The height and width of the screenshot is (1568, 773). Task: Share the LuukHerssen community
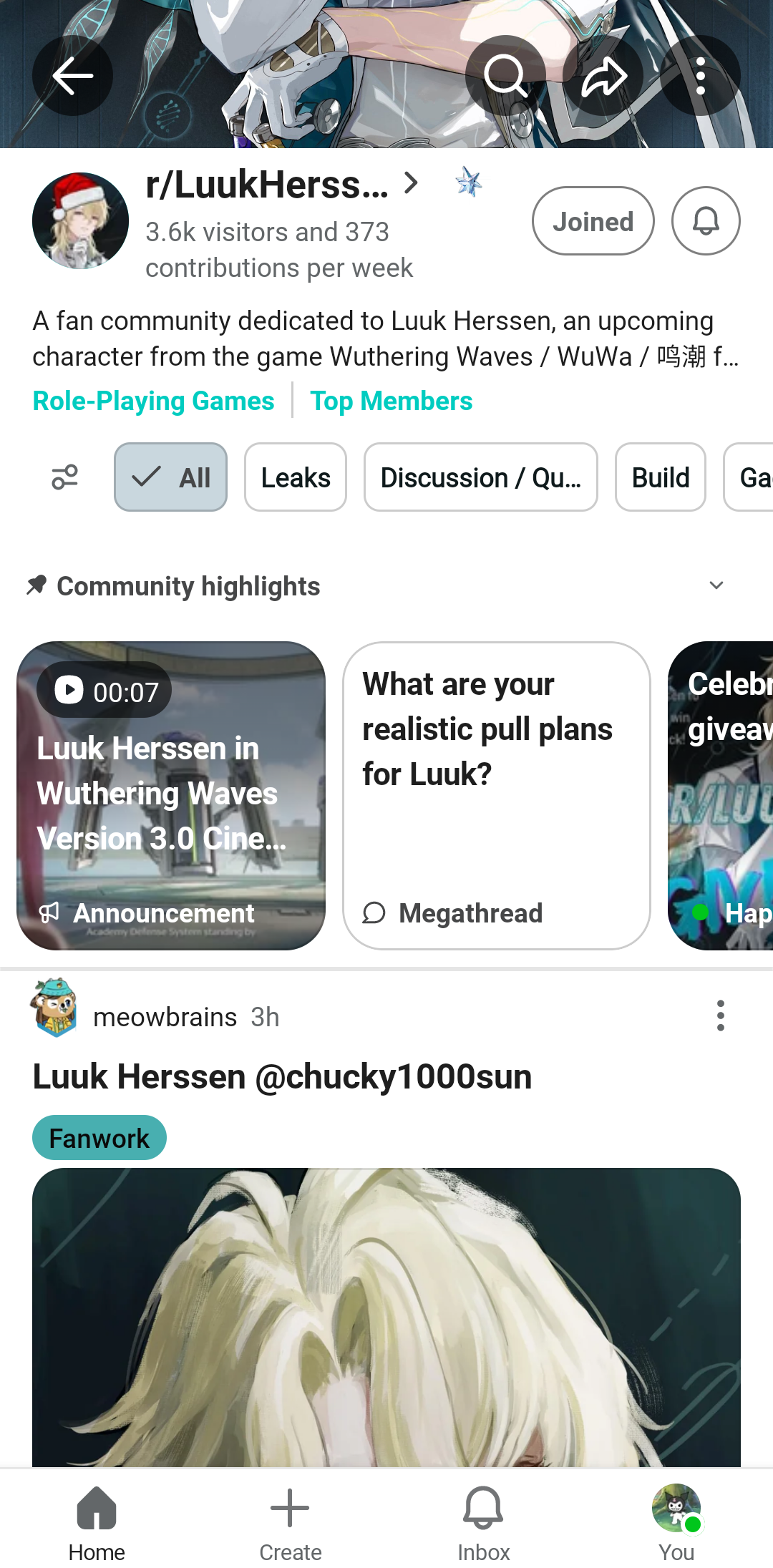tap(603, 76)
